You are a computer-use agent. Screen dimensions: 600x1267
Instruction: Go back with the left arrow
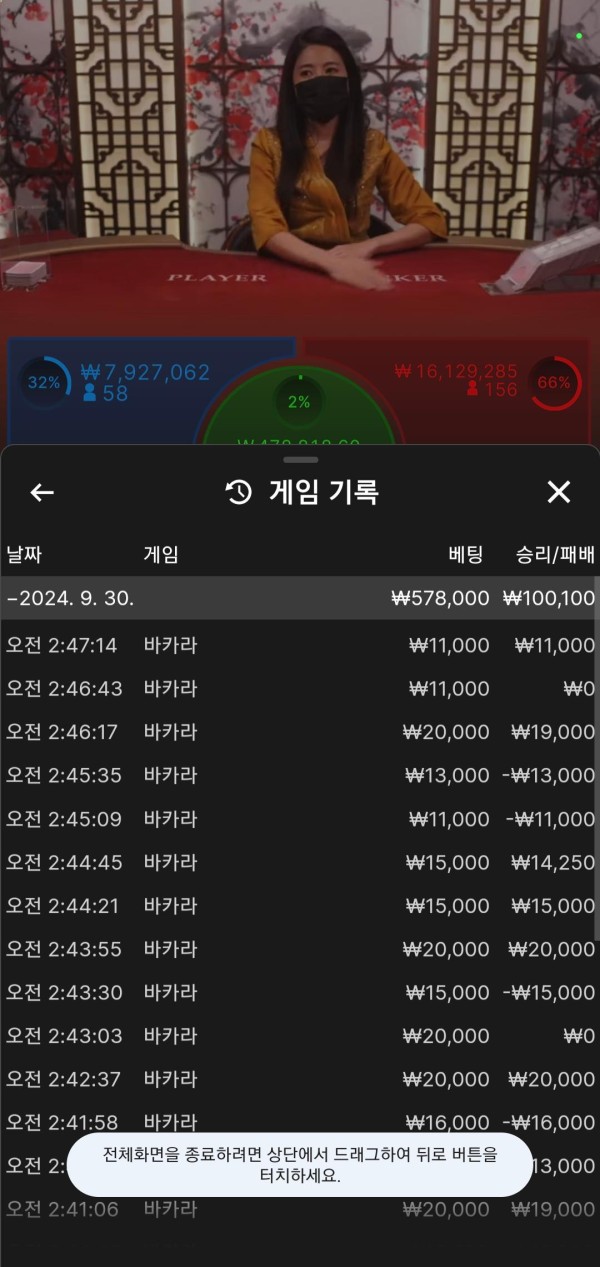(x=42, y=492)
